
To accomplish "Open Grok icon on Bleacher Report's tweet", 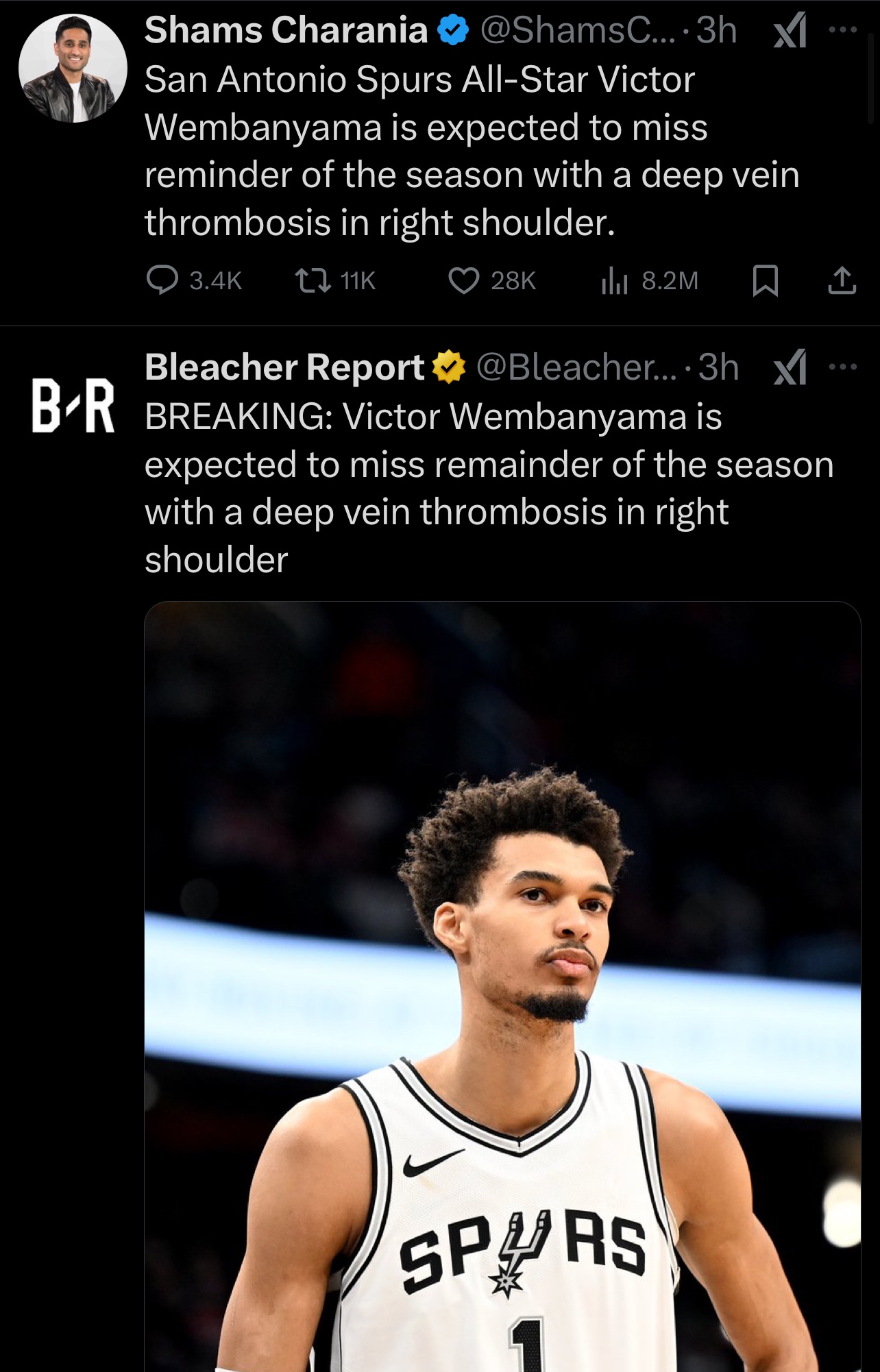I will point(790,368).
